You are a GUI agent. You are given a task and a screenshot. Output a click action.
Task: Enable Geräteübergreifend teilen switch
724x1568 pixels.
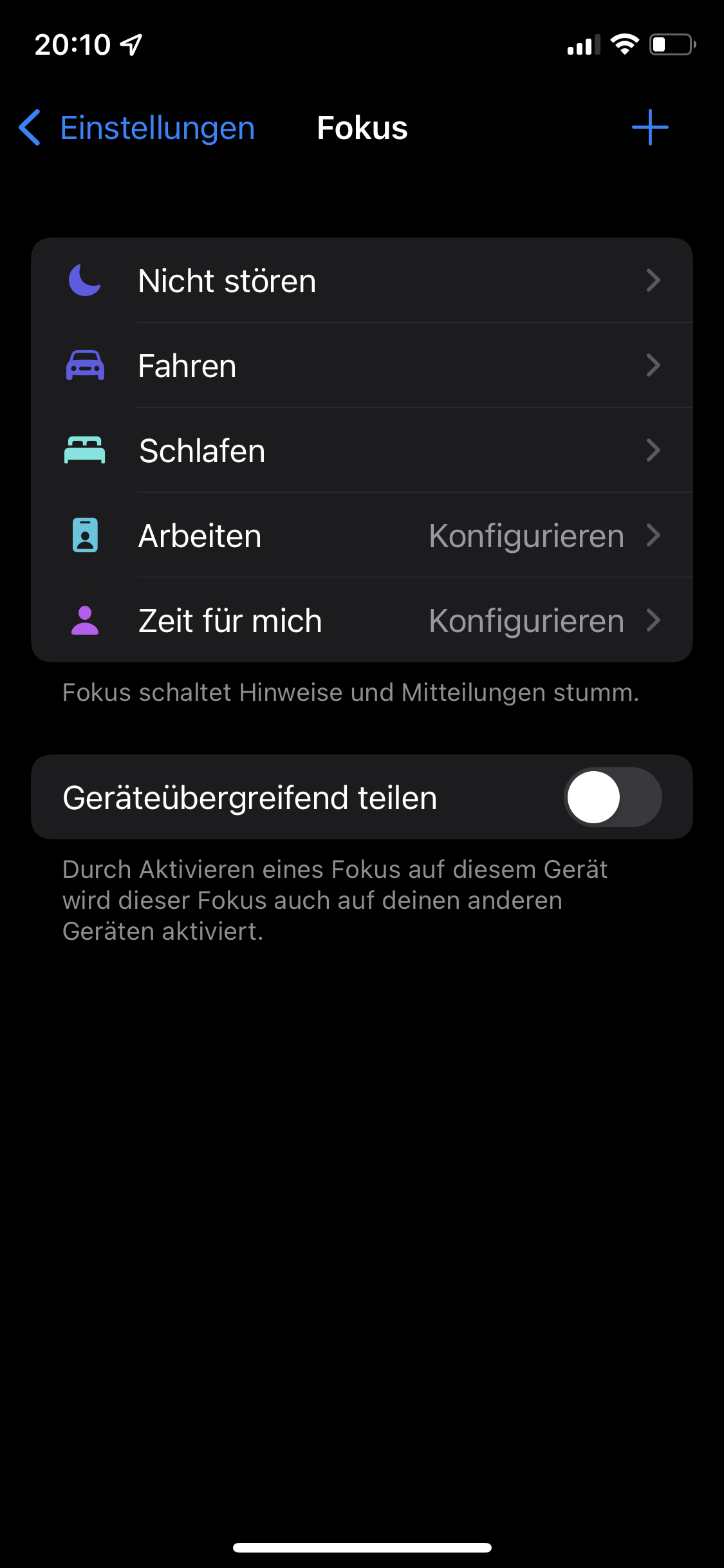(612, 797)
